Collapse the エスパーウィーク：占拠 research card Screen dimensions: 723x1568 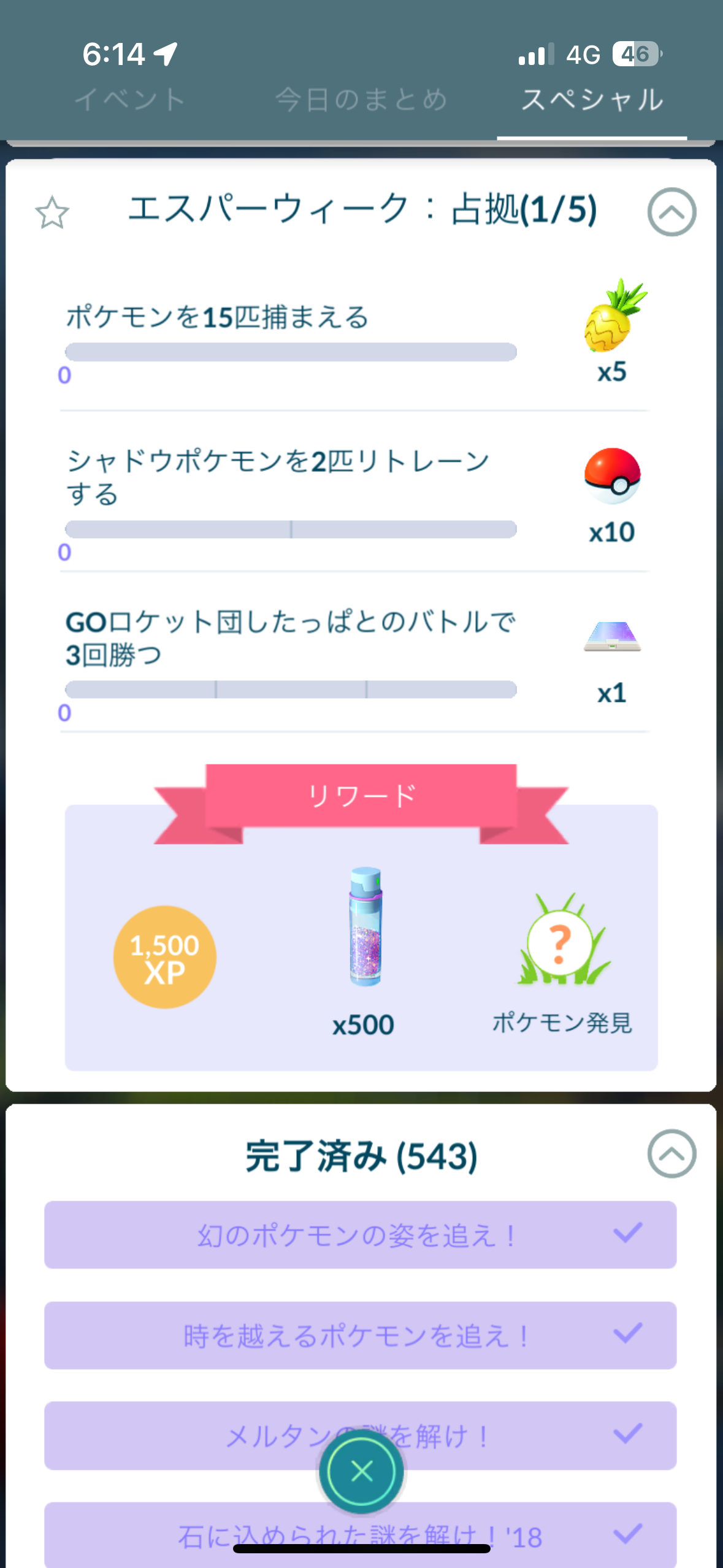(x=671, y=212)
